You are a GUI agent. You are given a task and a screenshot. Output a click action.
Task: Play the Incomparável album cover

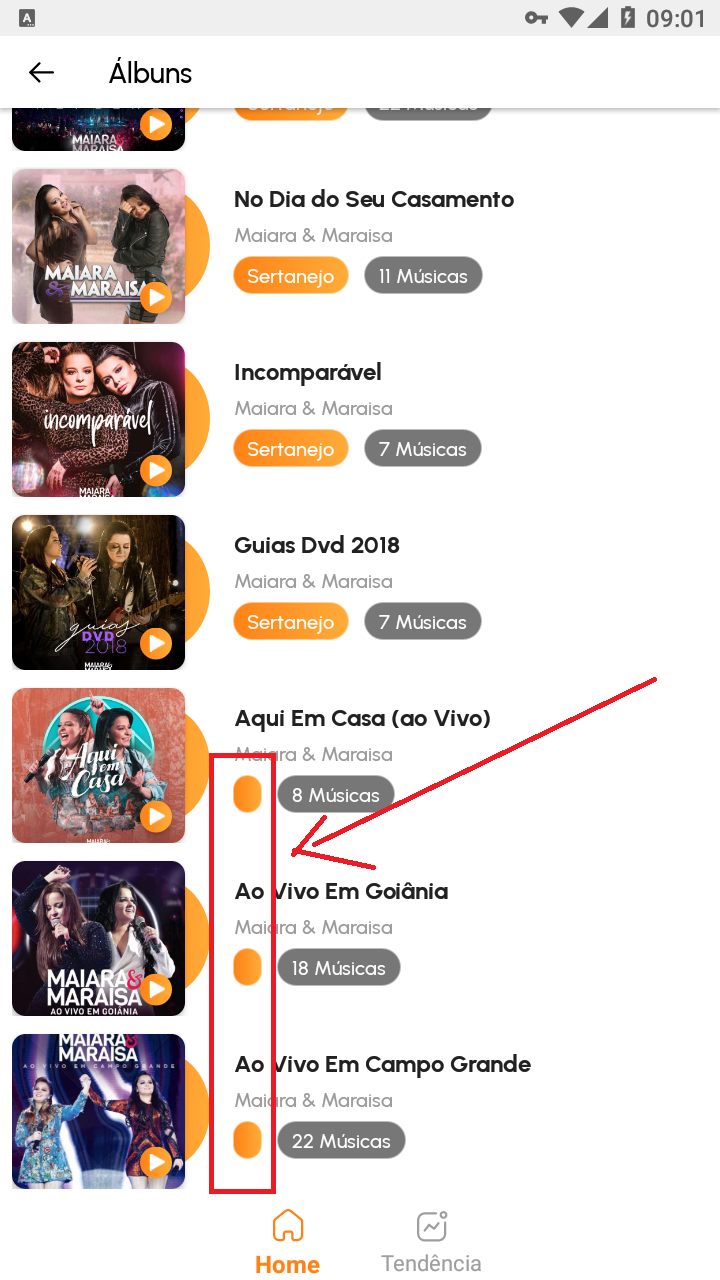(155, 470)
